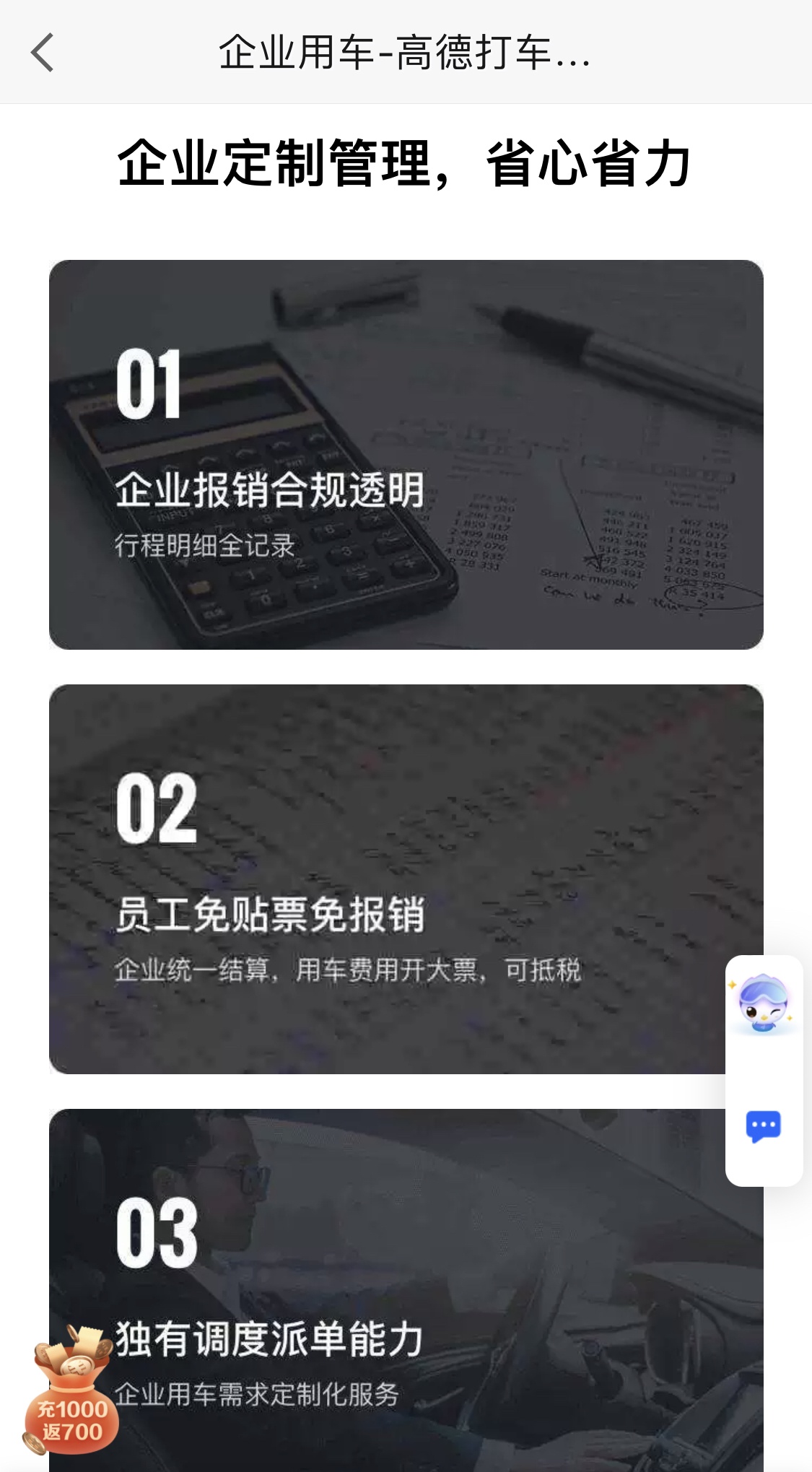The width and height of the screenshot is (812, 1472).
Task: Go back using the header arrow
Action: point(42,53)
